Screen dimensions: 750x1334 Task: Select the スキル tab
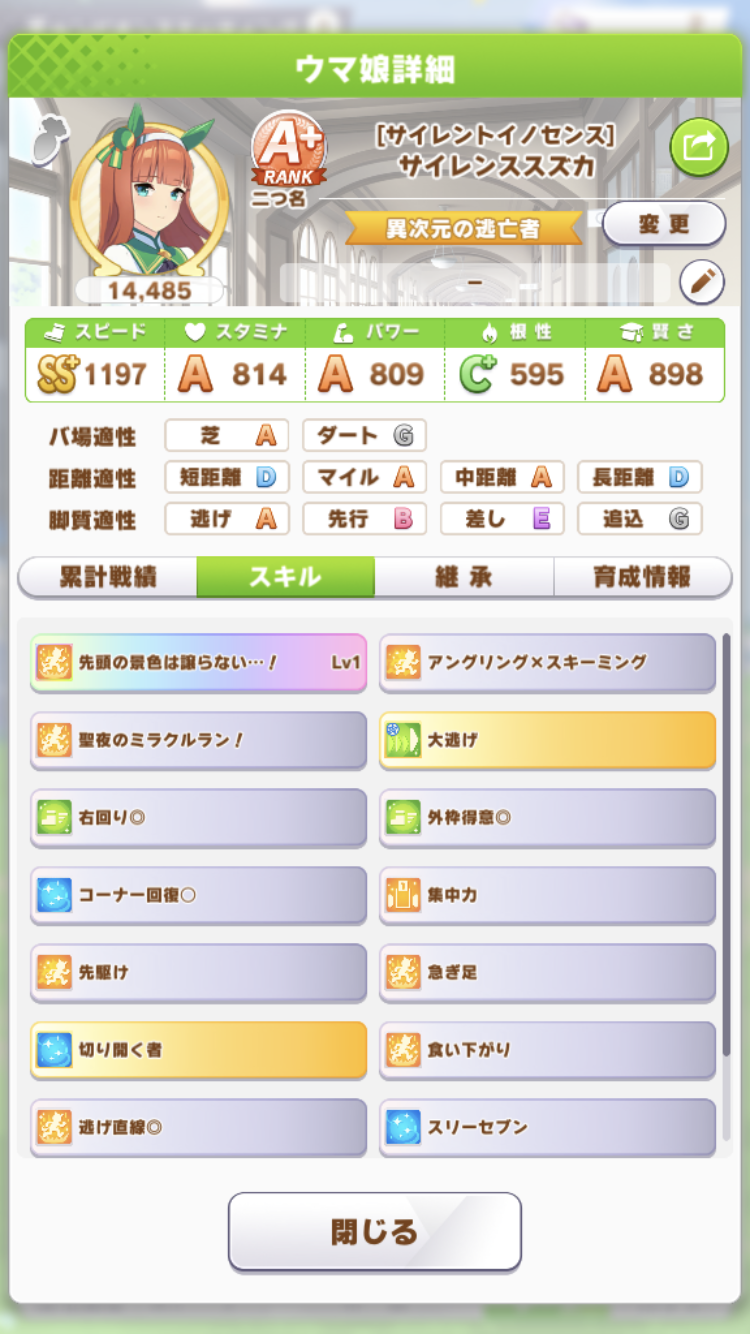[x=285, y=577]
